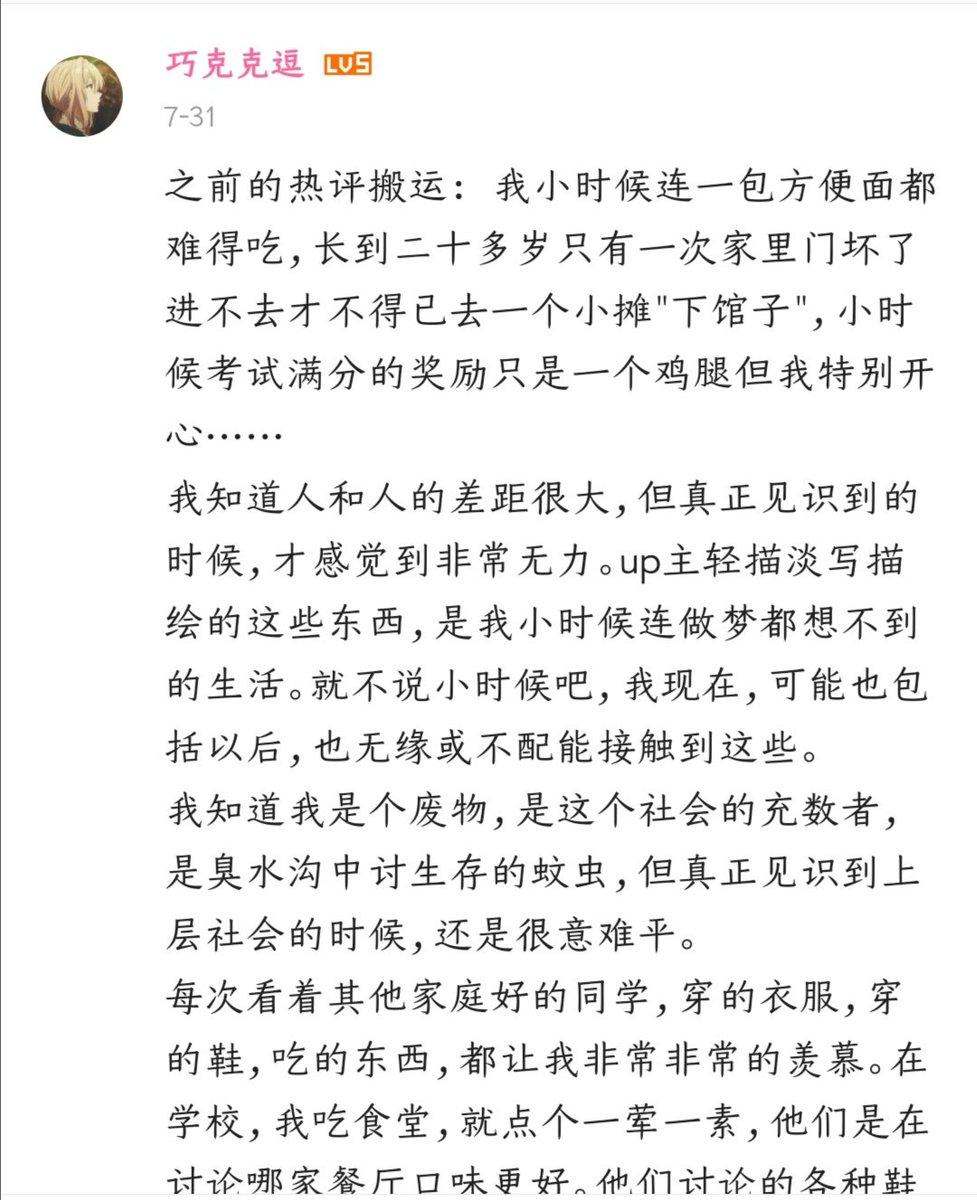Open 巧克克逗's profile avatar
The image size is (977, 1200).
(82, 96)
